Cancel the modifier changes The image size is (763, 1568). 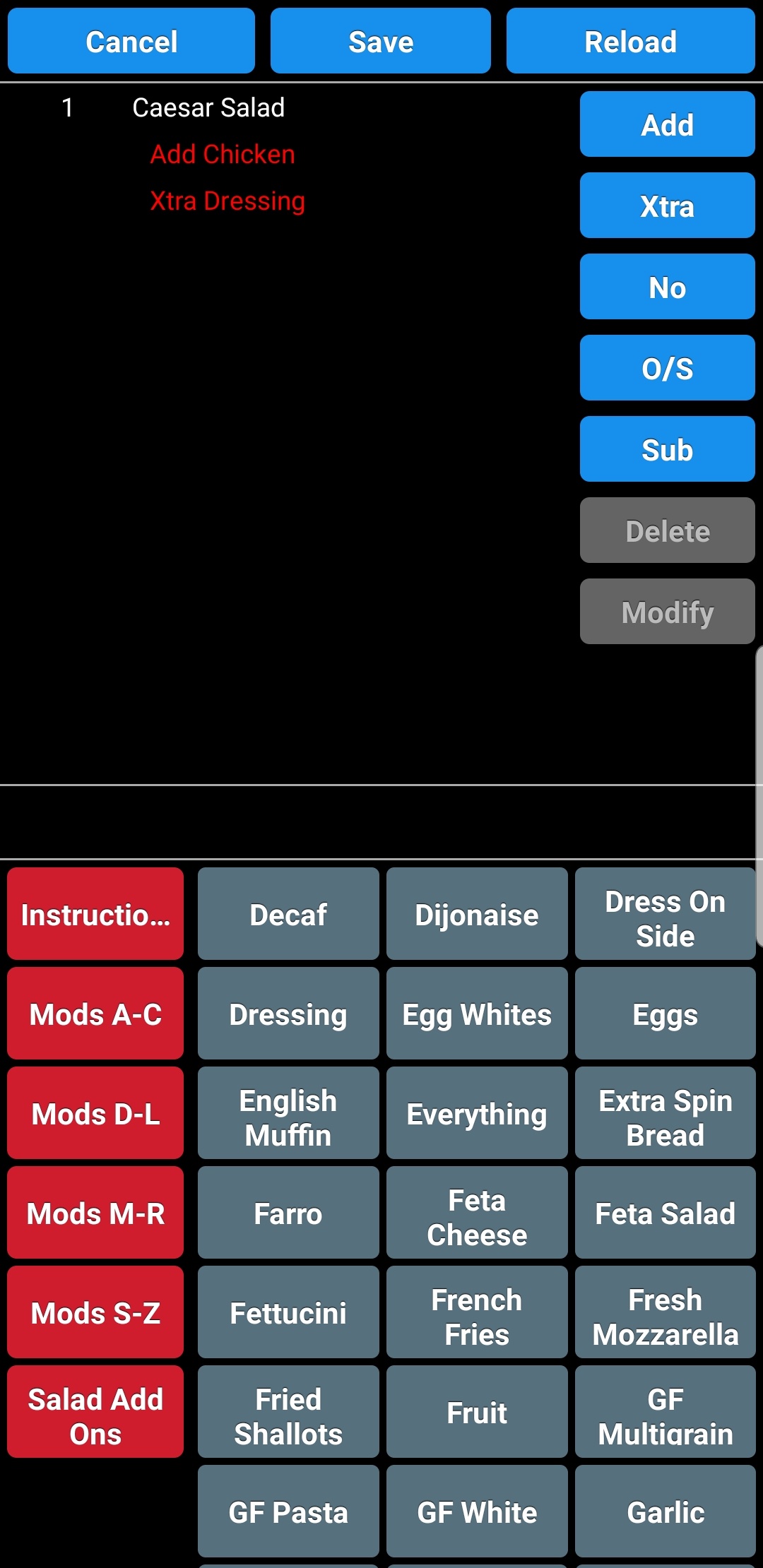coord(131,41)
